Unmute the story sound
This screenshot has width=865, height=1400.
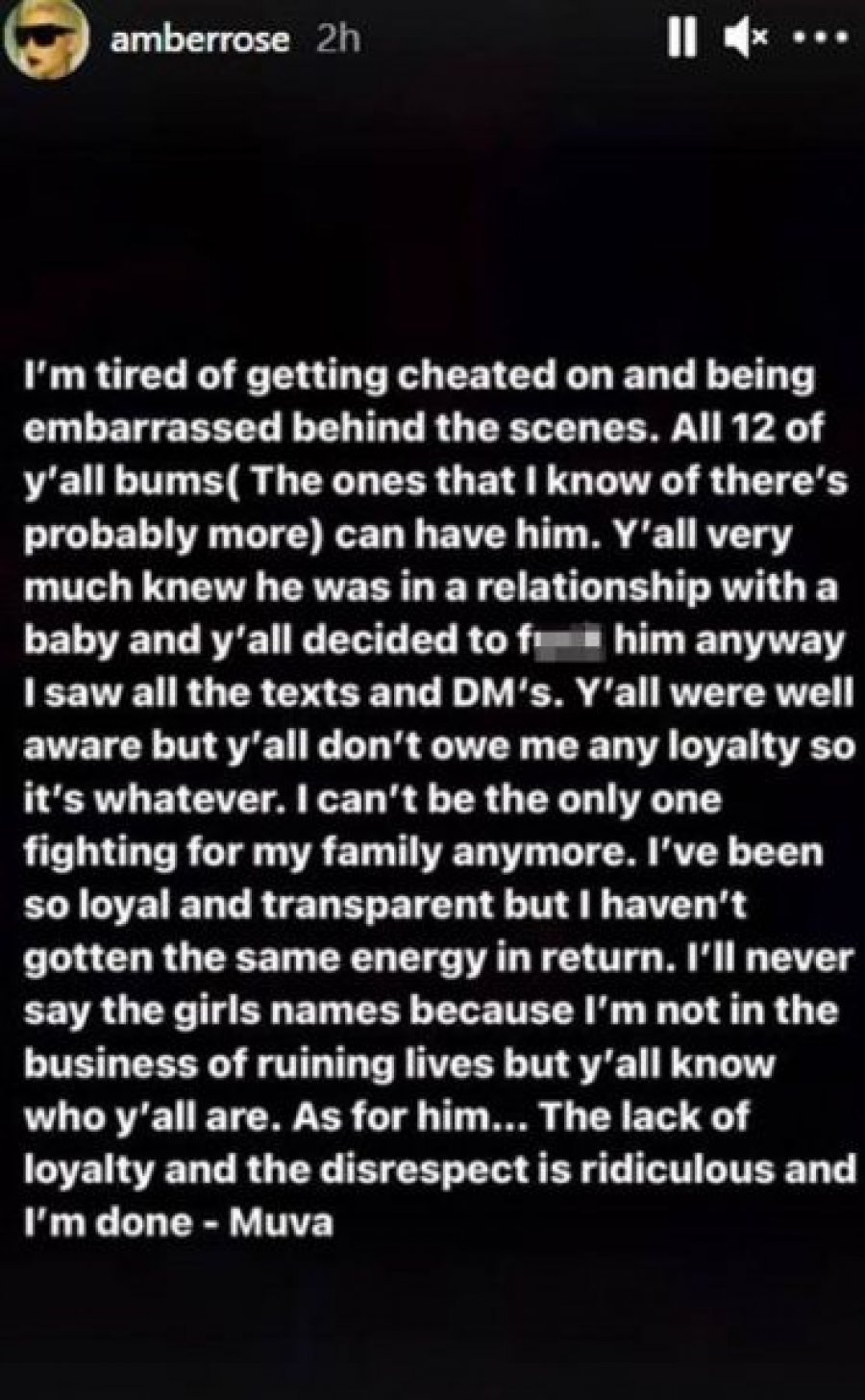click(748, 41)
